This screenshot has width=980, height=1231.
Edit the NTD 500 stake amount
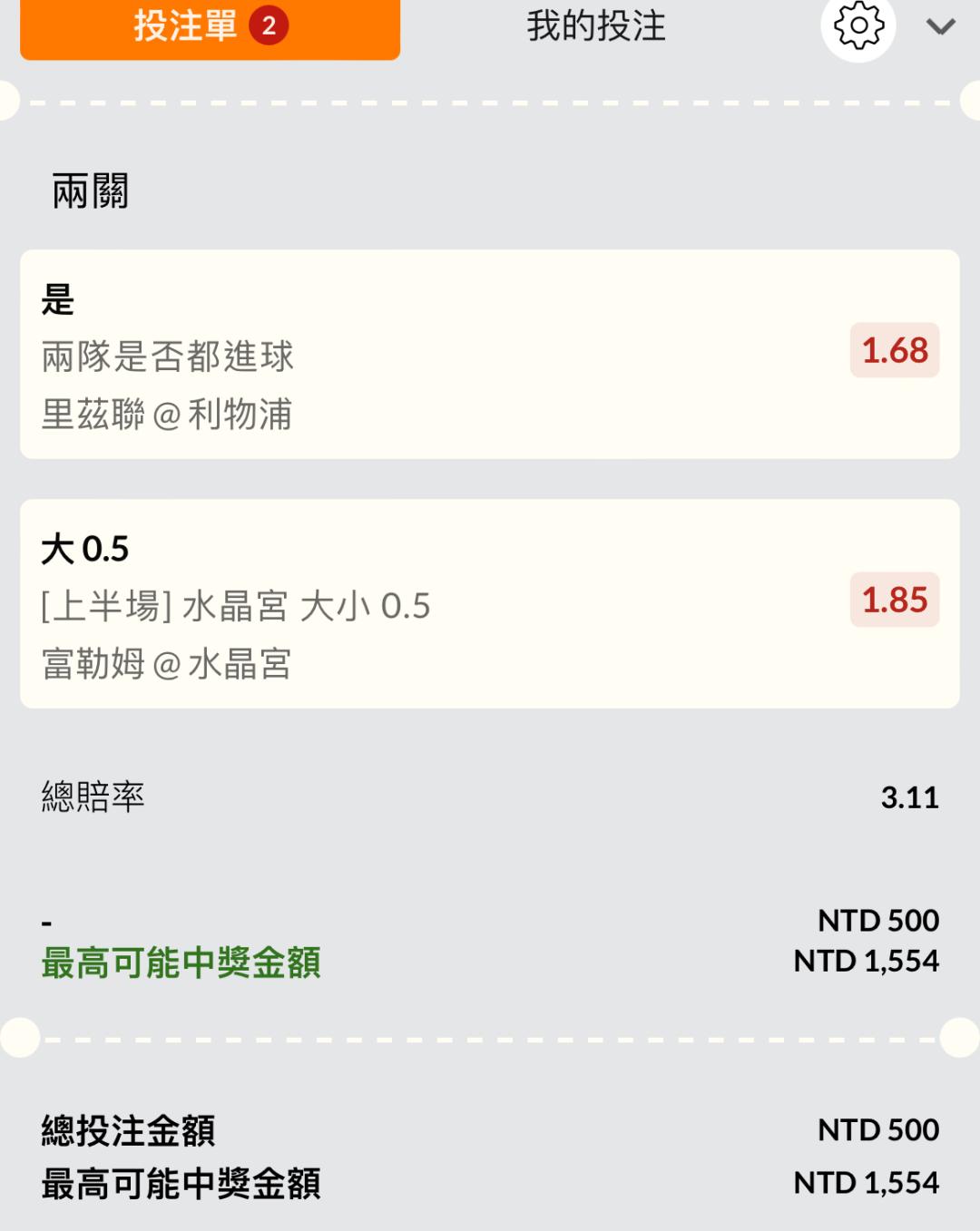(x=877, y=921)
